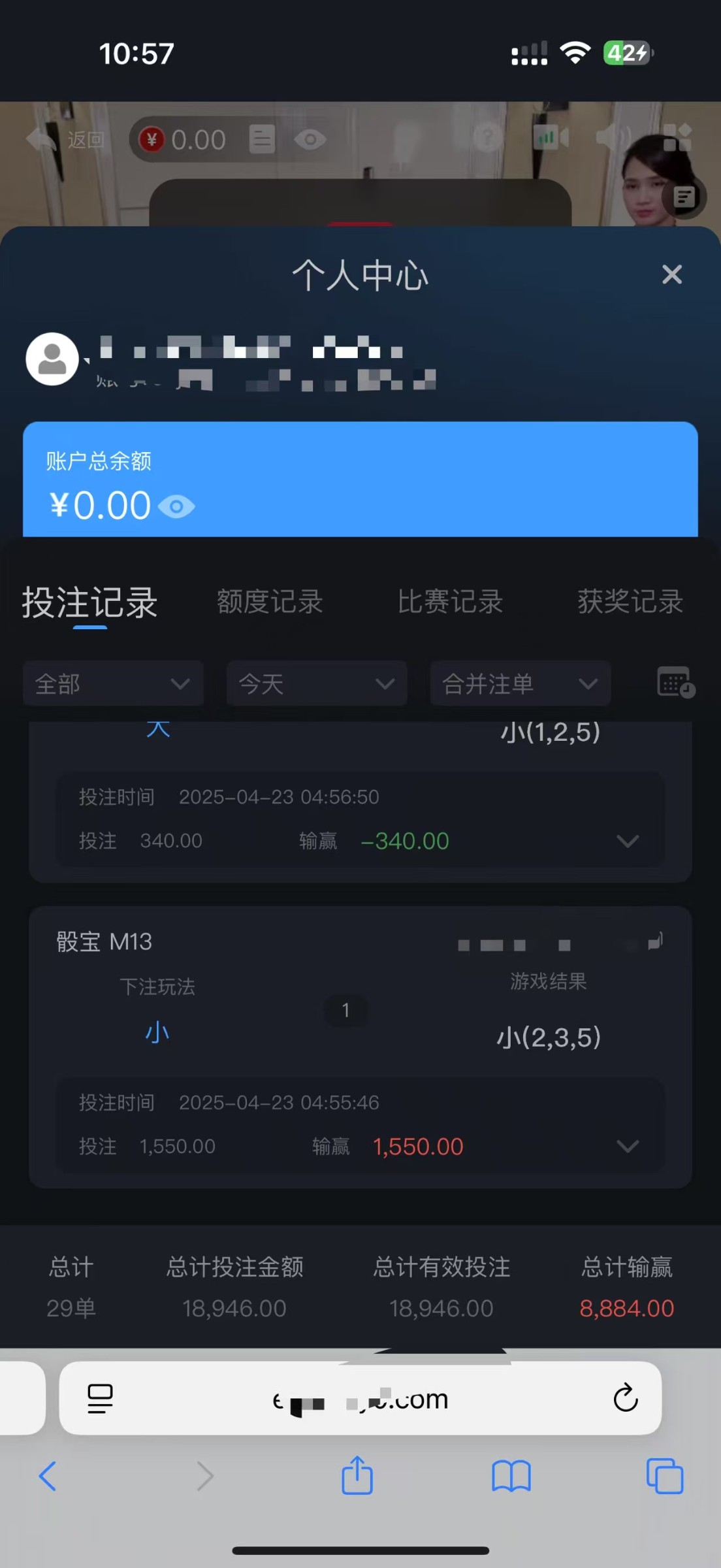Show open Safari tabs
Screen dimensions: 721x1568
click(664, 1476)
